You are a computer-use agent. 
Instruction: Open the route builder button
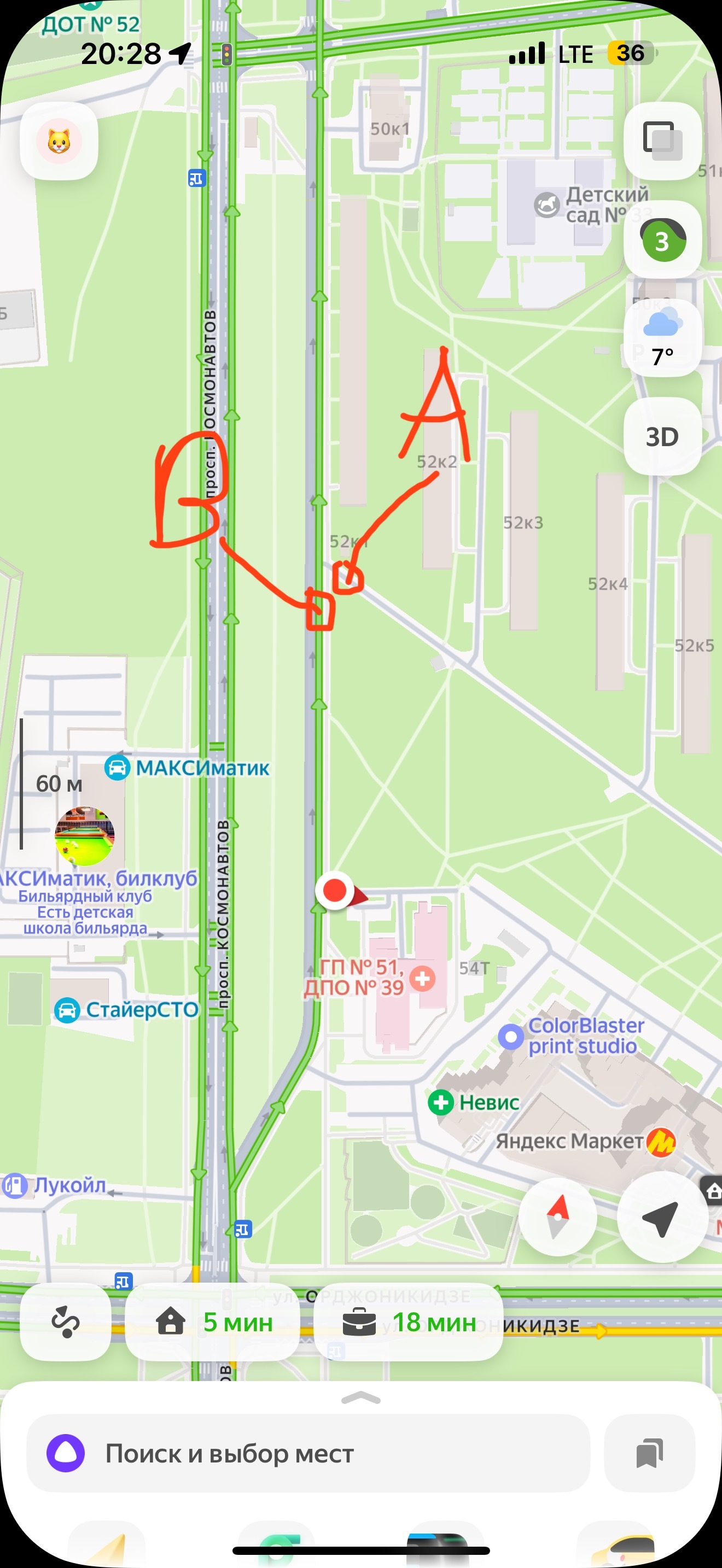click(66, 1322)
